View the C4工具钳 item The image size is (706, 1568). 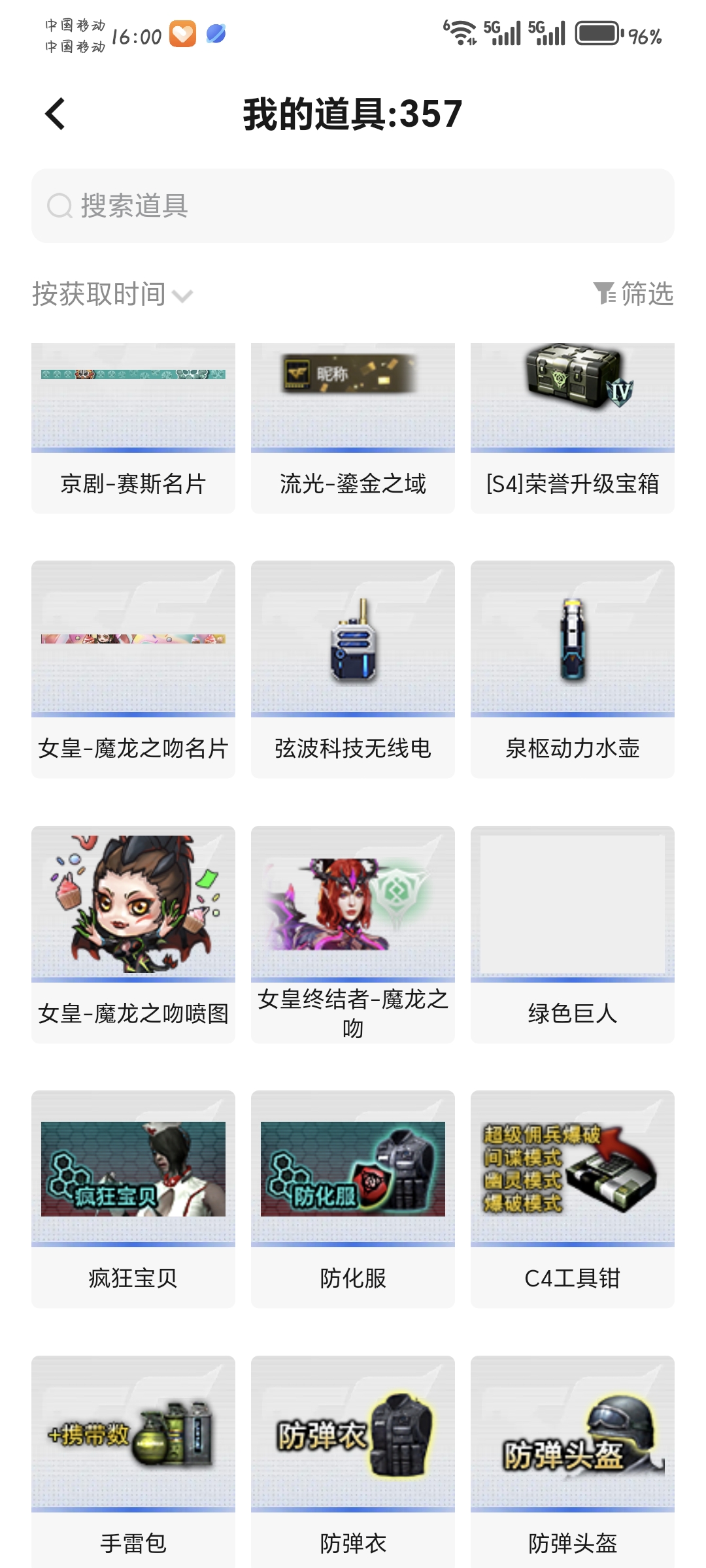coord(573,1199)
